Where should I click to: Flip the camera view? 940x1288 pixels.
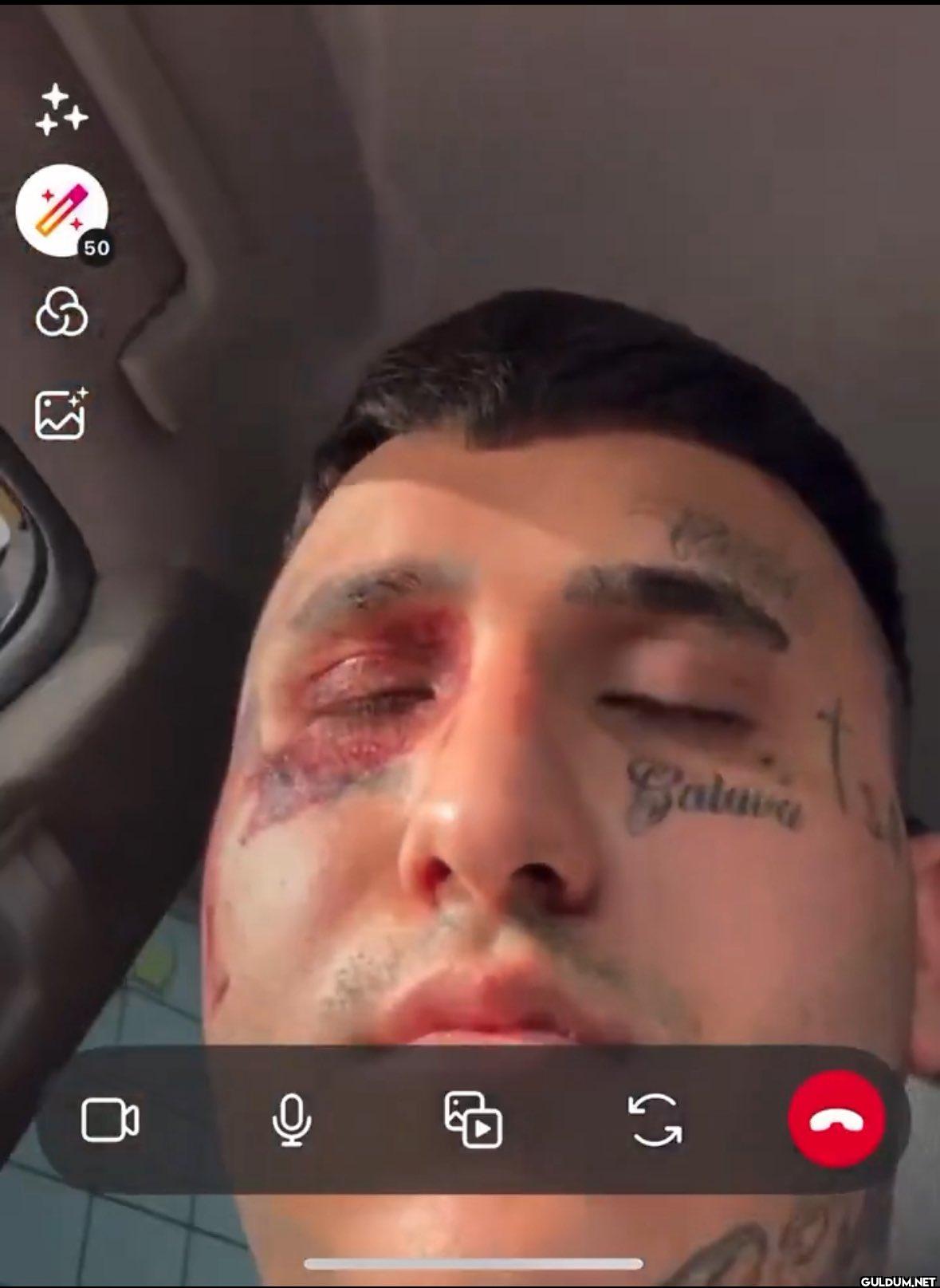655,1120
